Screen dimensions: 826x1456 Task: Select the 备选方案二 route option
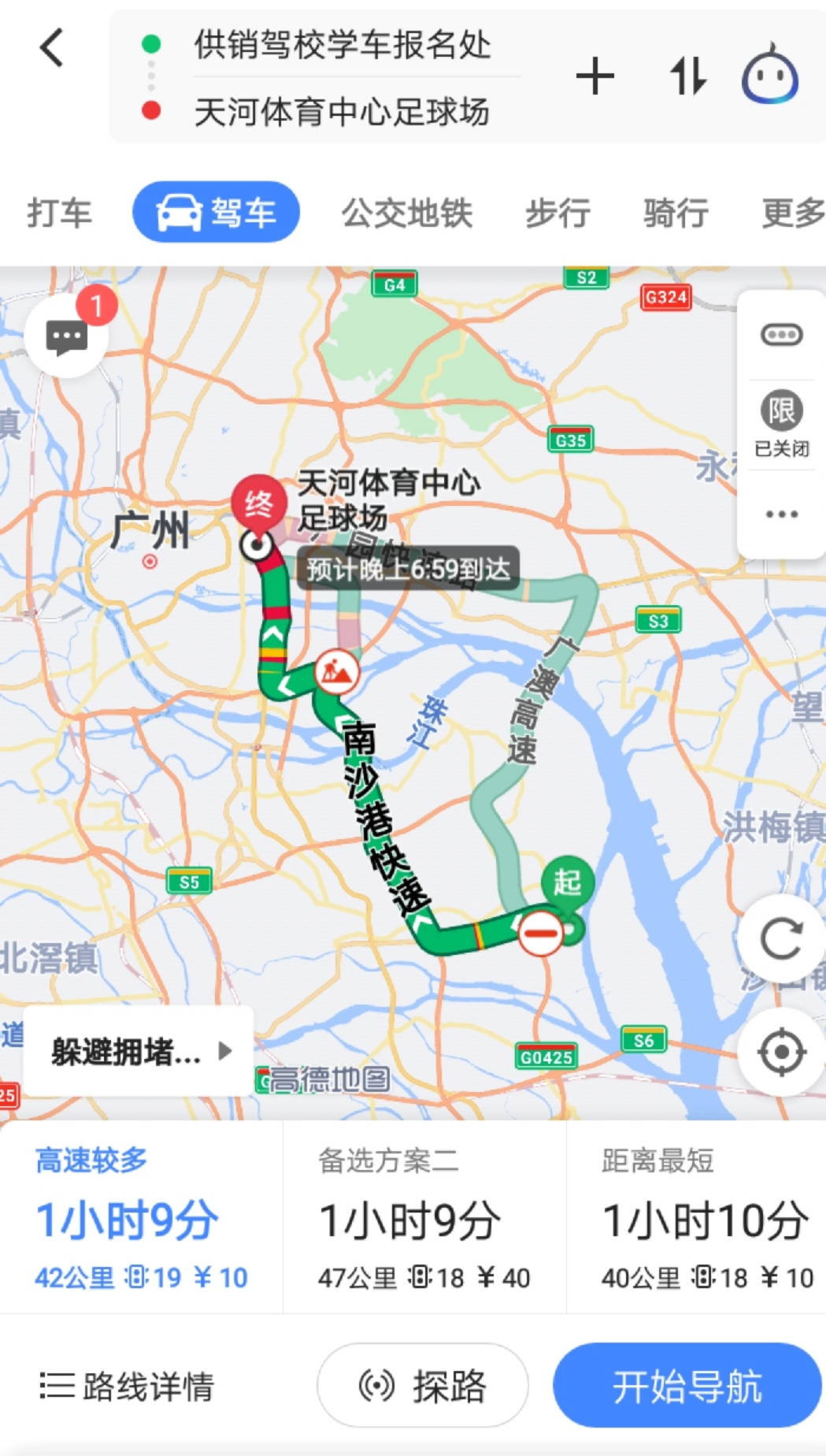point(412,1217)
